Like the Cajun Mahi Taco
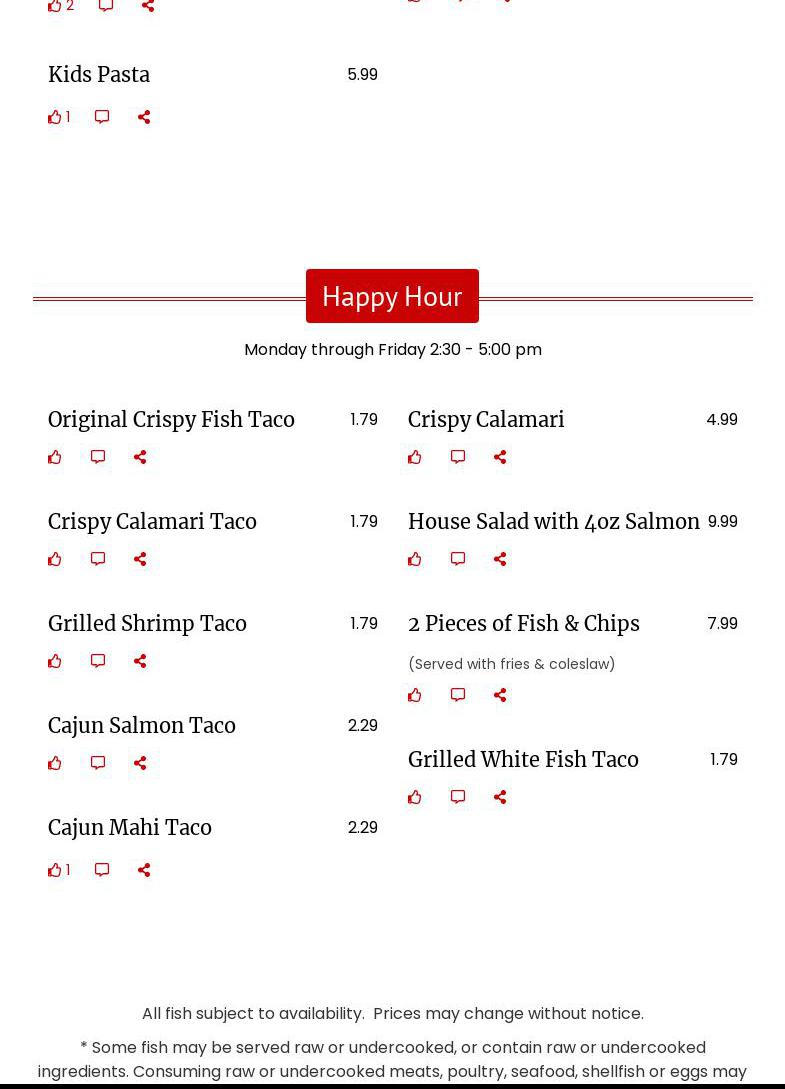Image resolution: width=785 pixels, height=1089 pixels. 55,870
